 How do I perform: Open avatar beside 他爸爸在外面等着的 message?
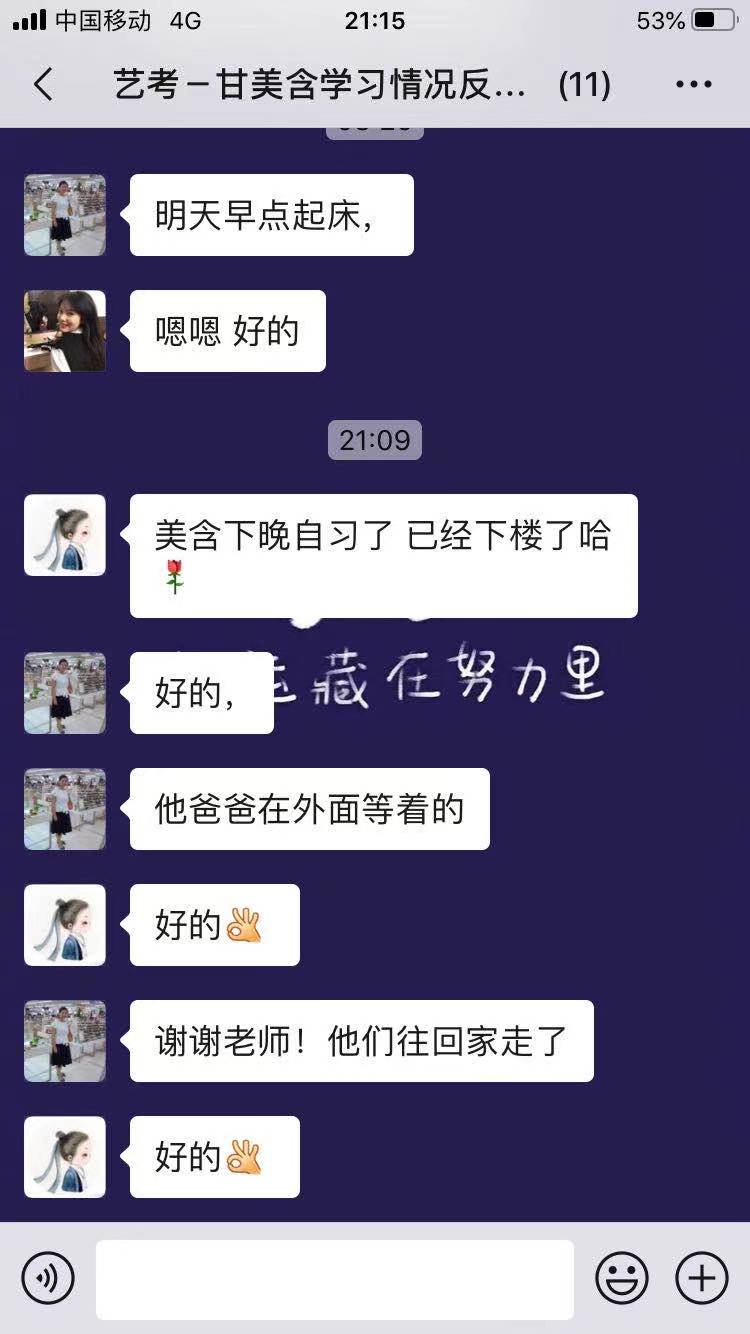(65, 809)
